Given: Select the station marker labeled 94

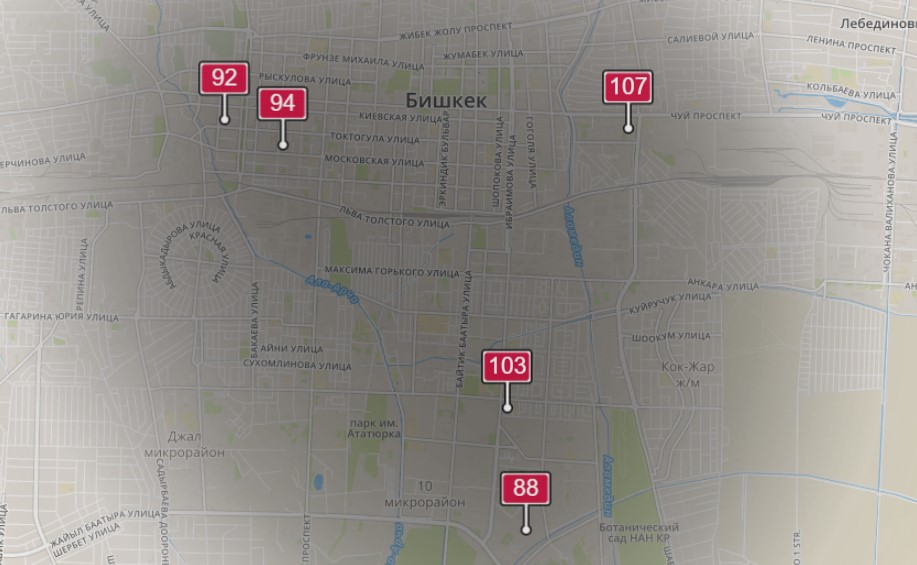Looking at the screenshot, I should (282, 104).
